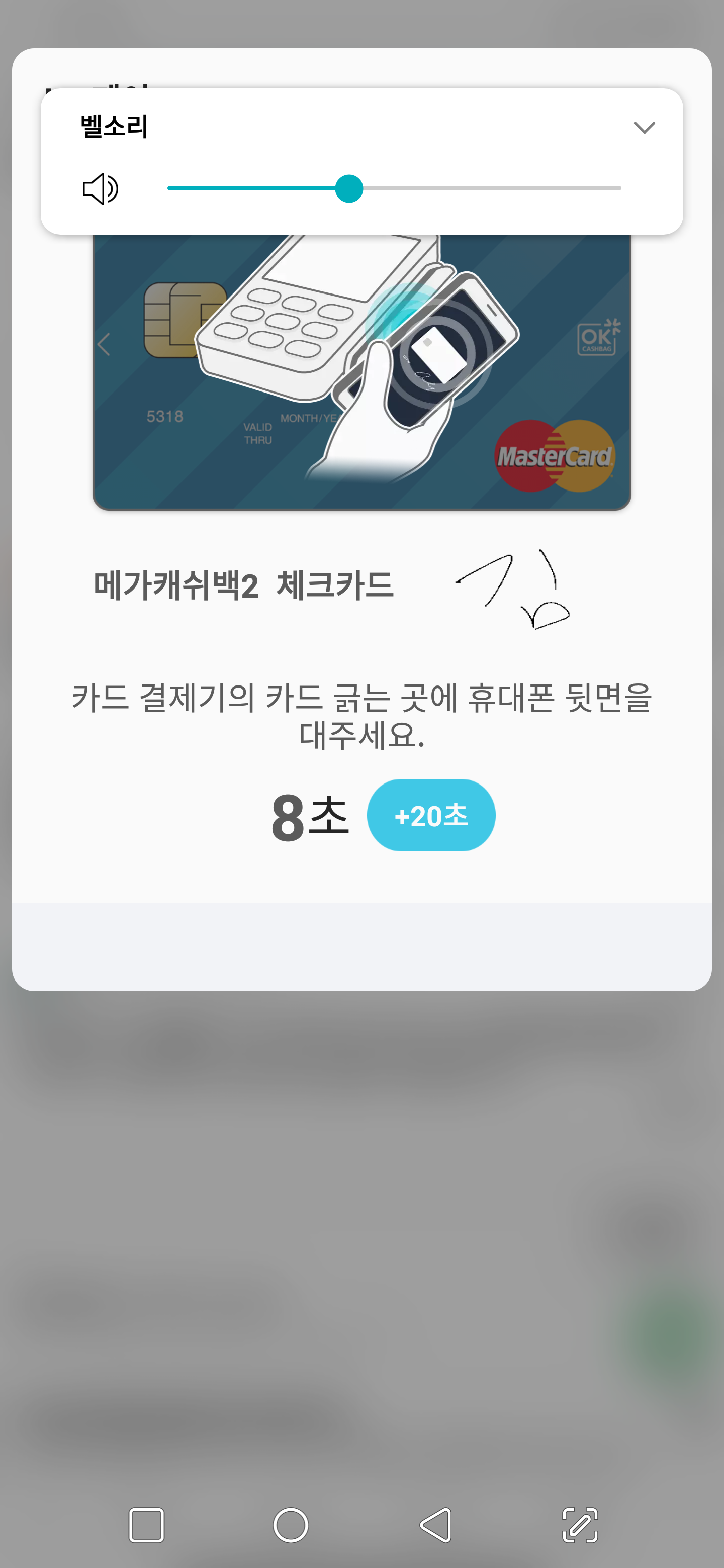The image size is (724, 1568).
Task: Show the previous card with the left arrow
Action: tap(104, 345)
